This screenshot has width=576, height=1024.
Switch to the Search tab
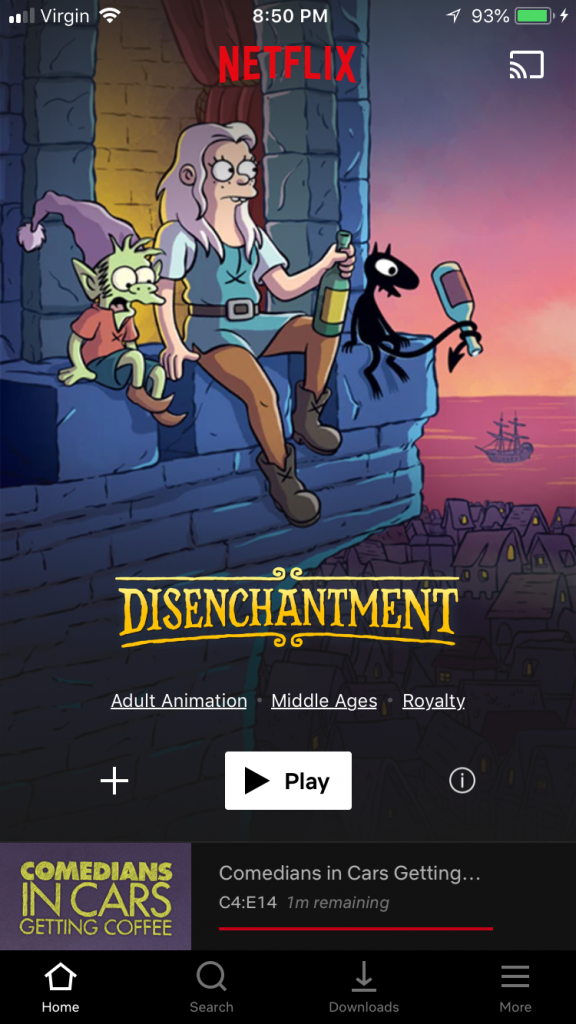[211, 988]
